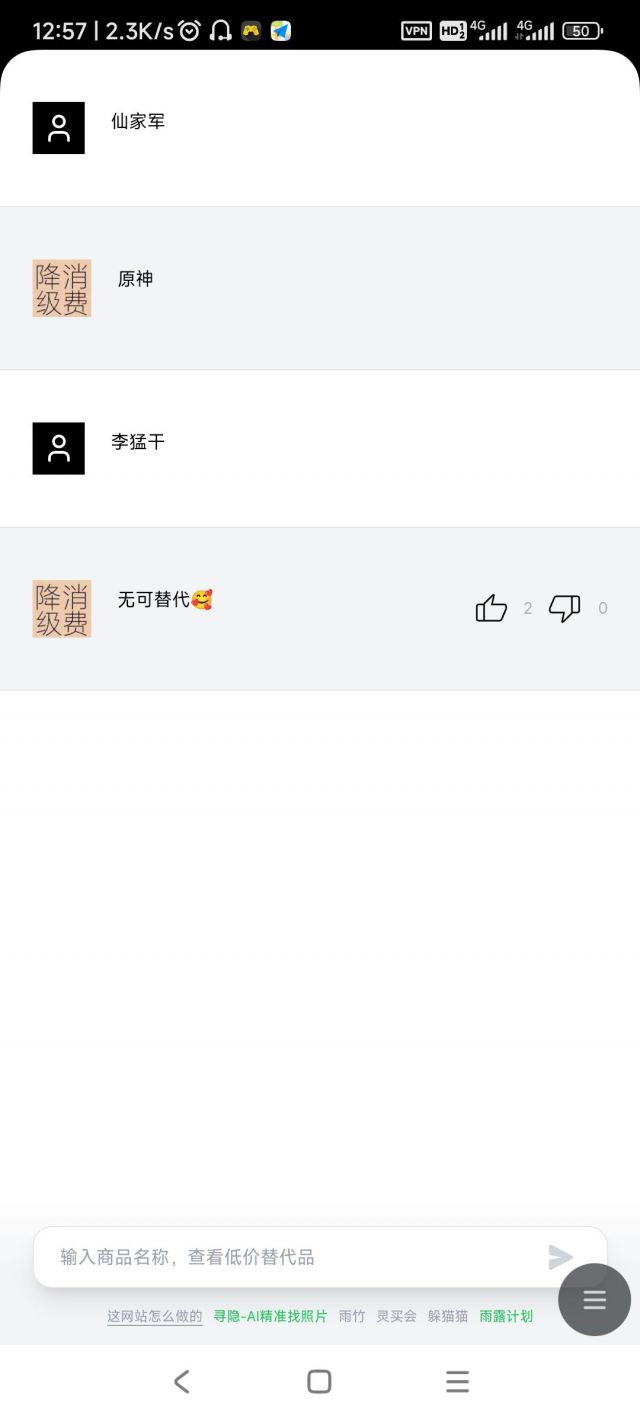
Task: Tap the send arrow icon
Action: tap(561, 1257)
